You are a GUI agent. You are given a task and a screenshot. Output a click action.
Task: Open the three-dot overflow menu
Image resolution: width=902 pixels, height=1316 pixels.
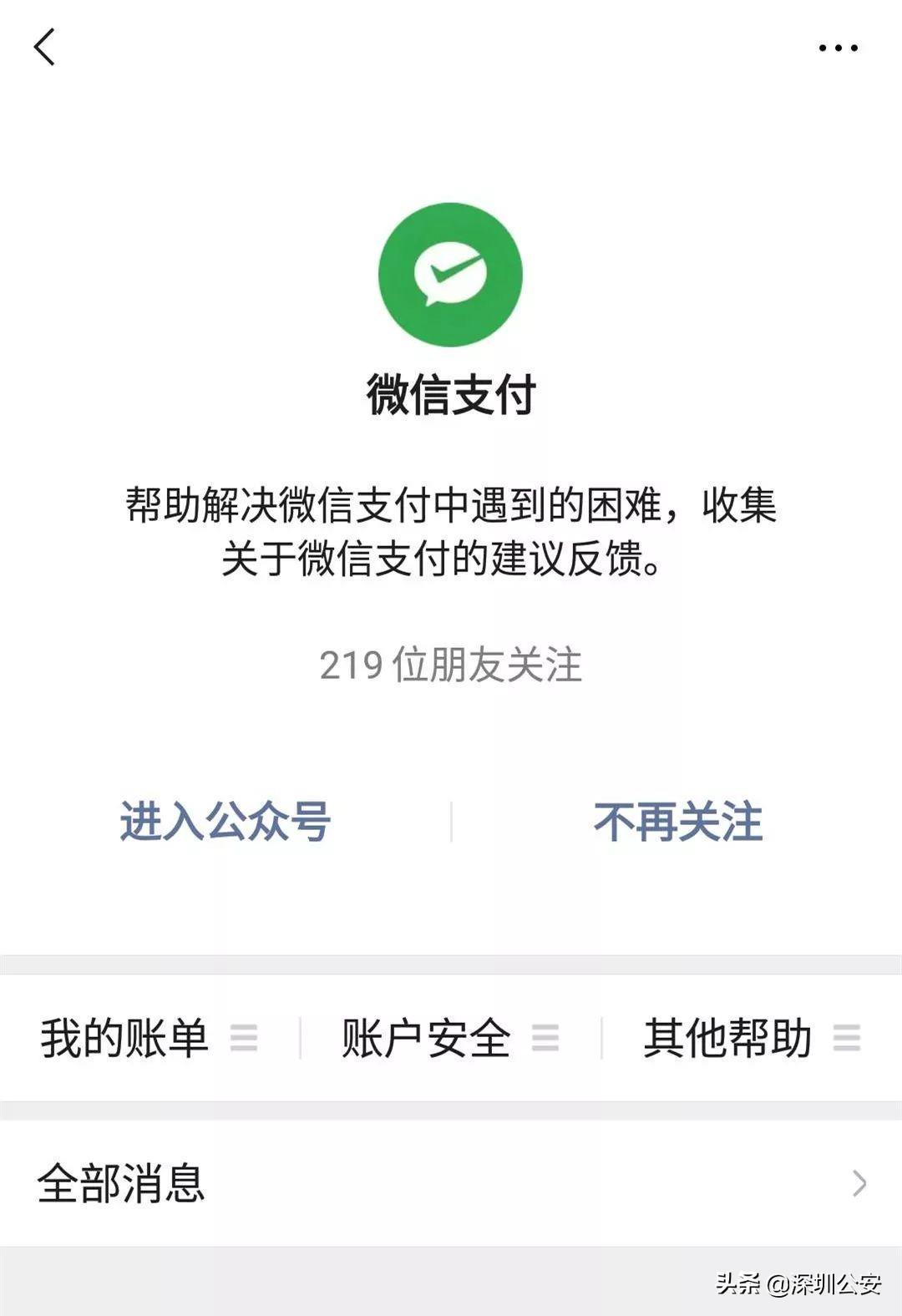click(838, 48)
